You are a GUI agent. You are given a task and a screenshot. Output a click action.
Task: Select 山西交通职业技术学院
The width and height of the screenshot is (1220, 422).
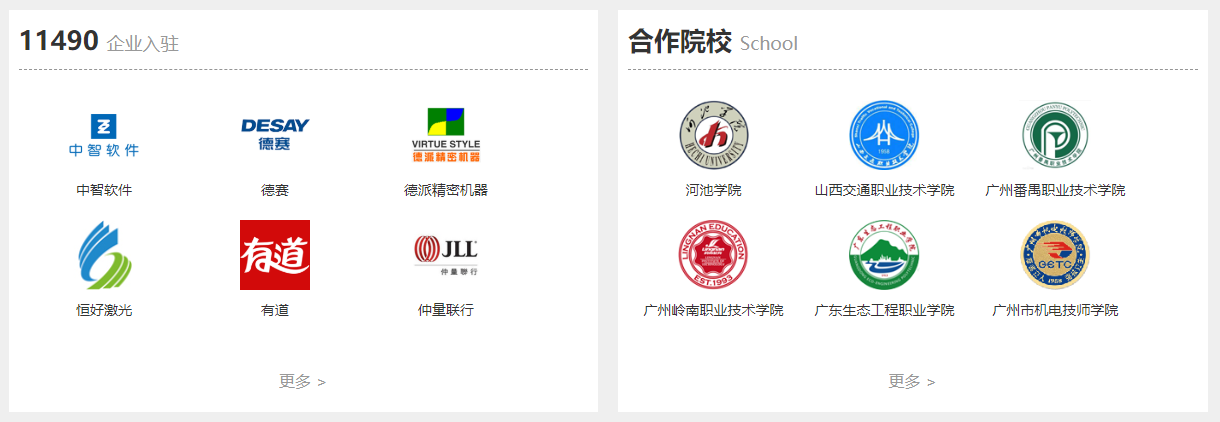(x=884, y=136)
